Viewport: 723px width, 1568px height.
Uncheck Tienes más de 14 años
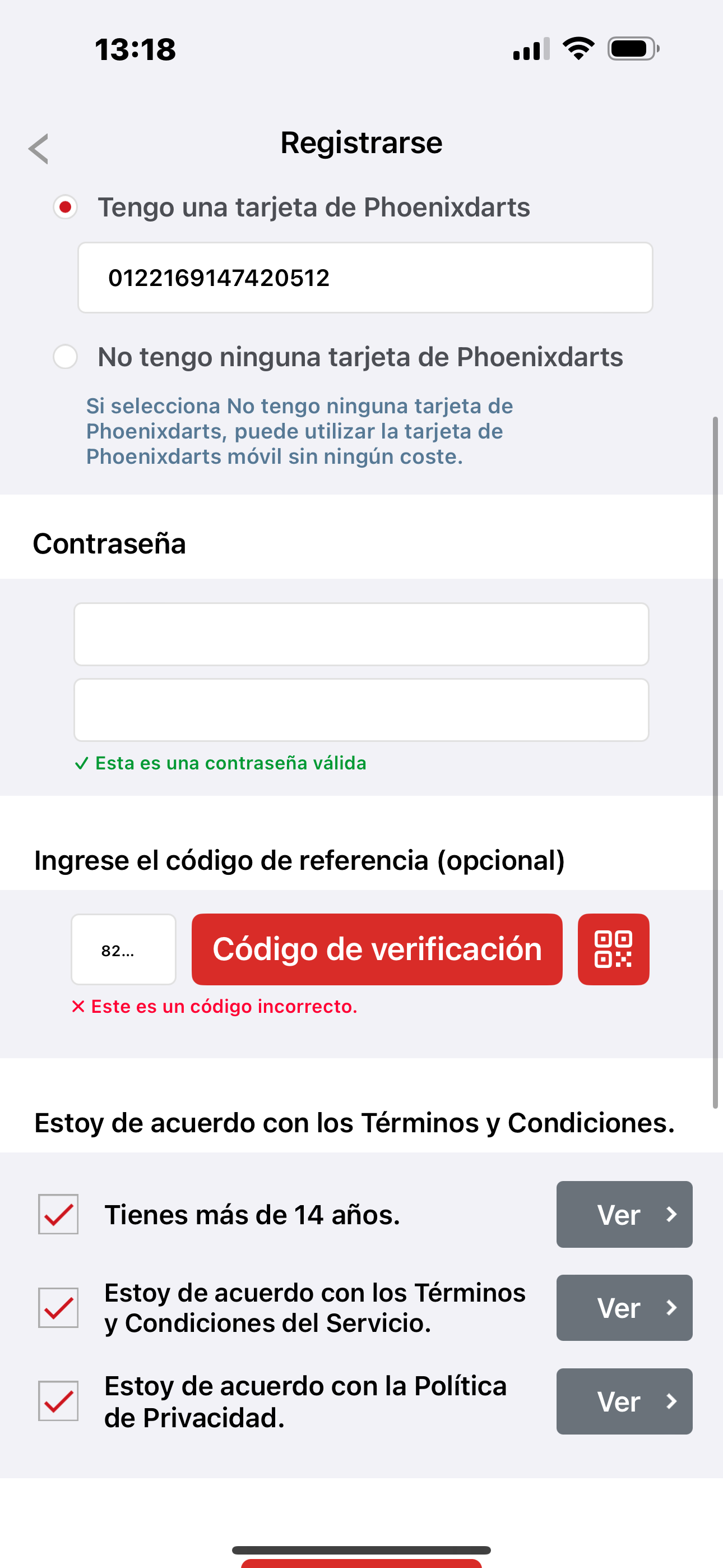58,1214
